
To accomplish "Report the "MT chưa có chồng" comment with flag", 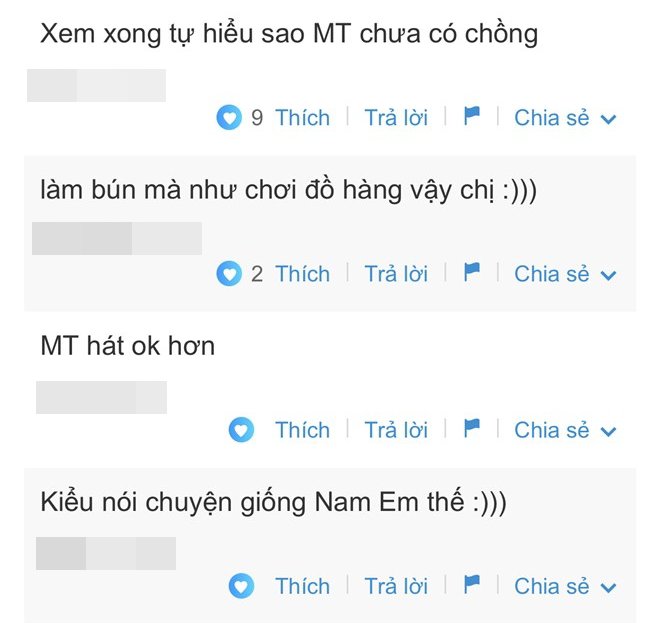I will click(472, 117).
